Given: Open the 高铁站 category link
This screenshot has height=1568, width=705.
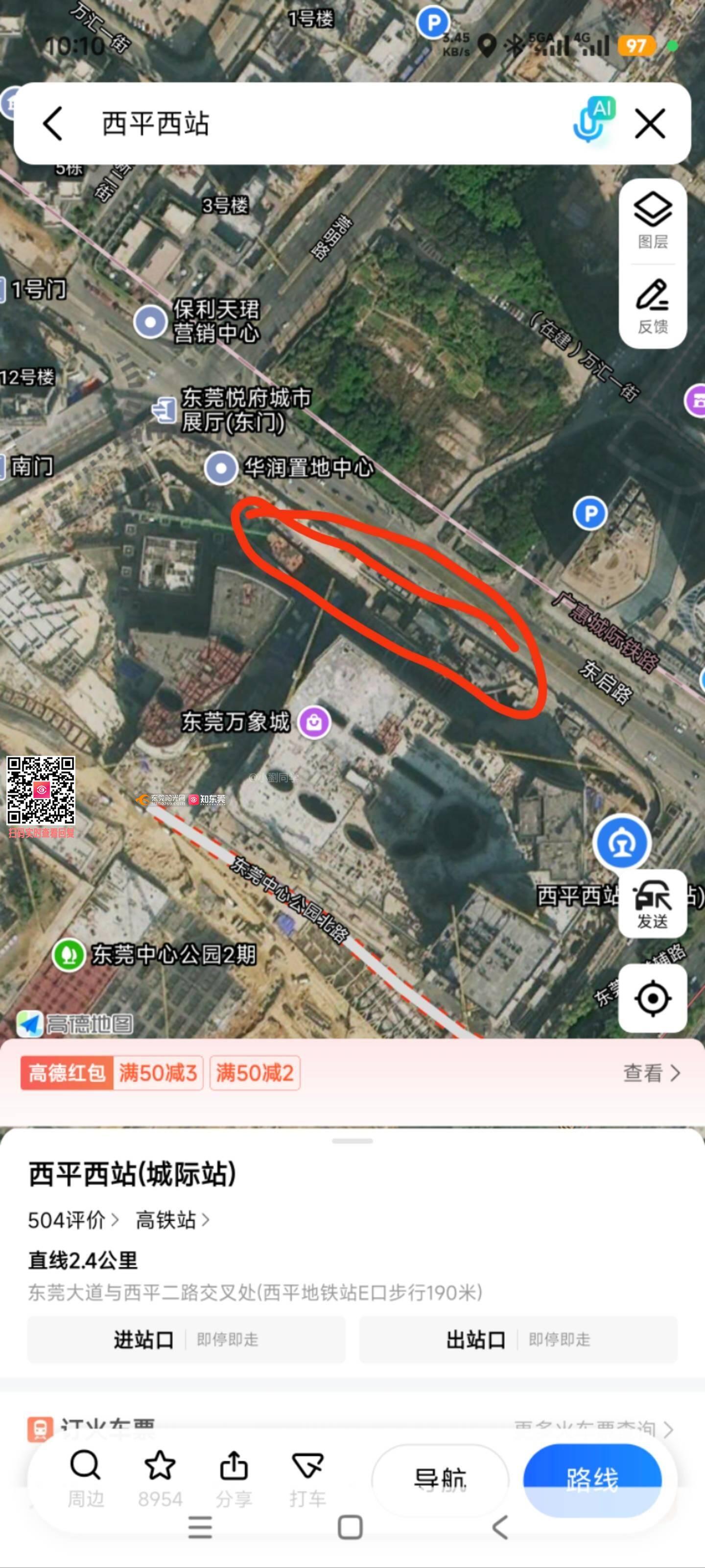Looking at the screenshot, I should pyautogui.click(x=172, y=1220).
